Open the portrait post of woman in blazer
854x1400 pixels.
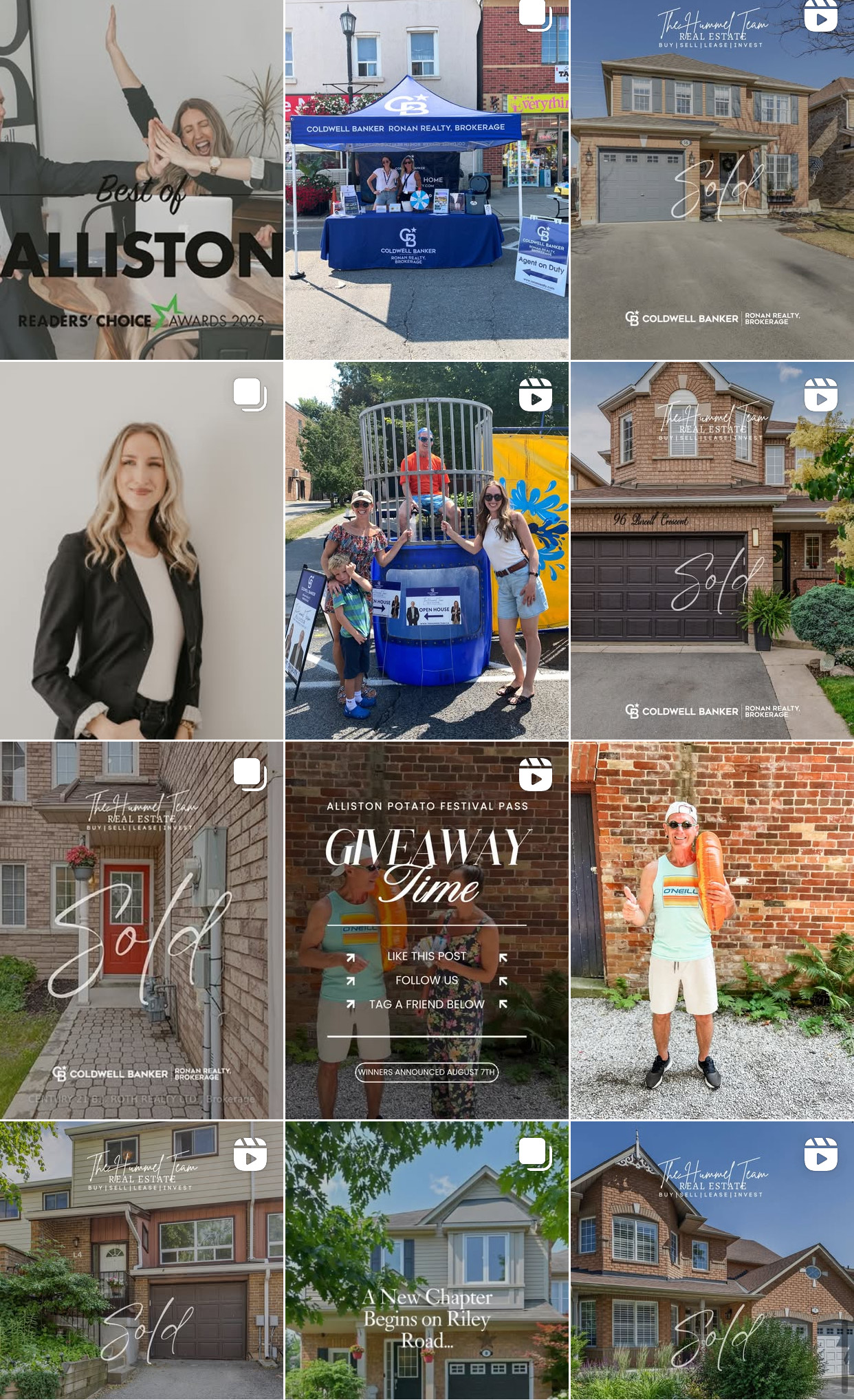(141, 550)
